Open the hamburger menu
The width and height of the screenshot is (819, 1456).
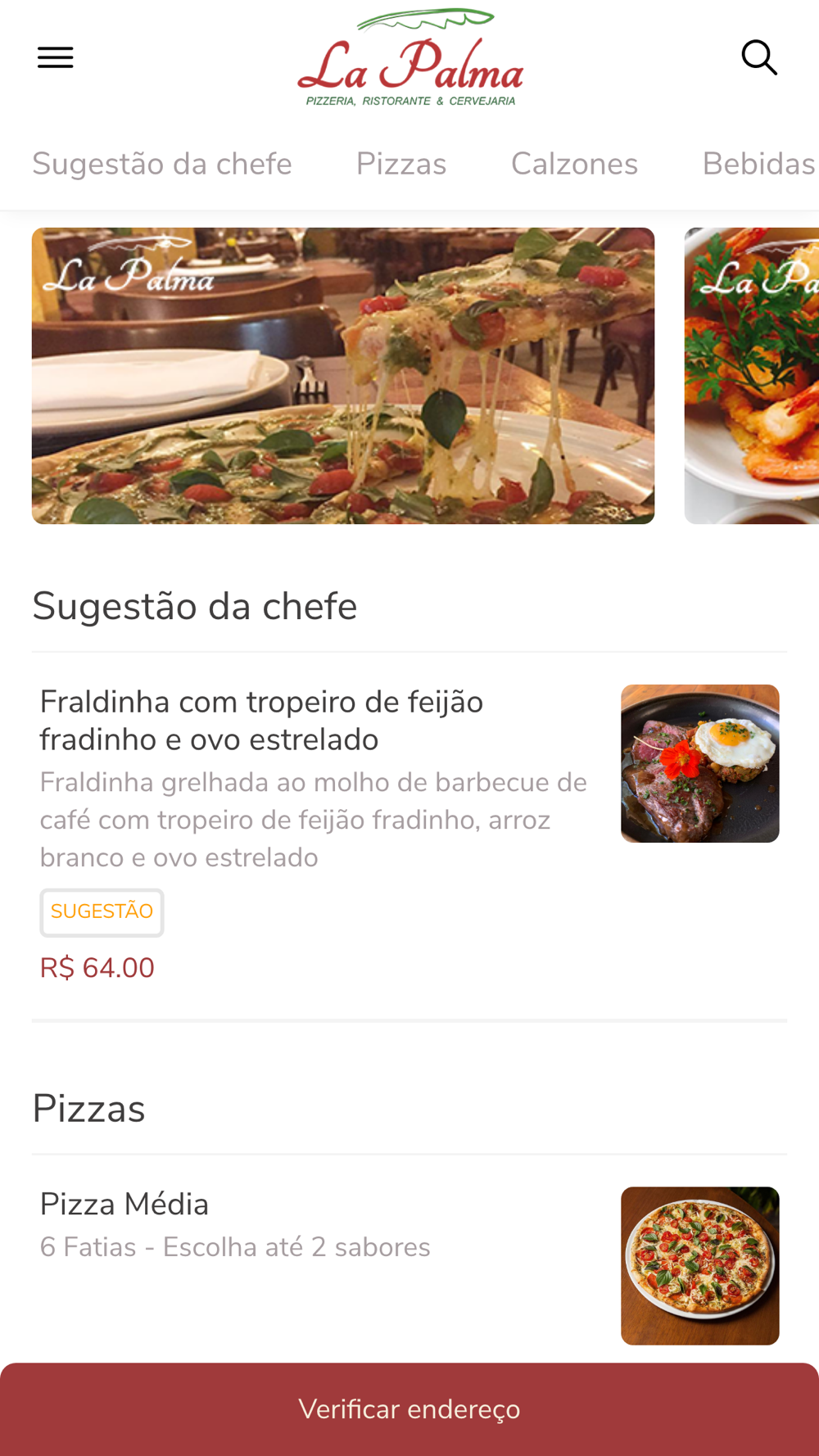click(56, 57)
